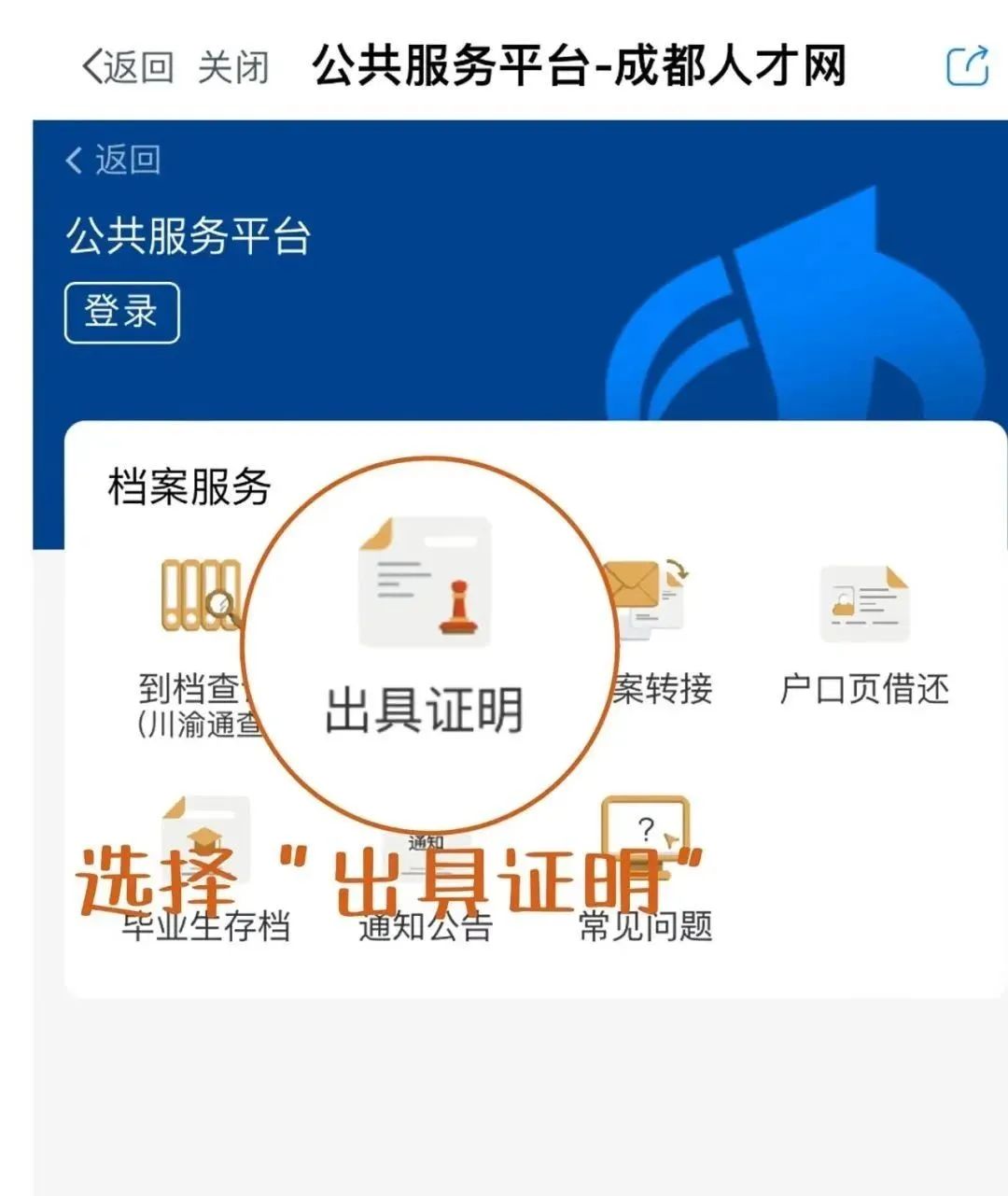
Task: Open 户口页借还 service
Action: (x=864, y=635)
